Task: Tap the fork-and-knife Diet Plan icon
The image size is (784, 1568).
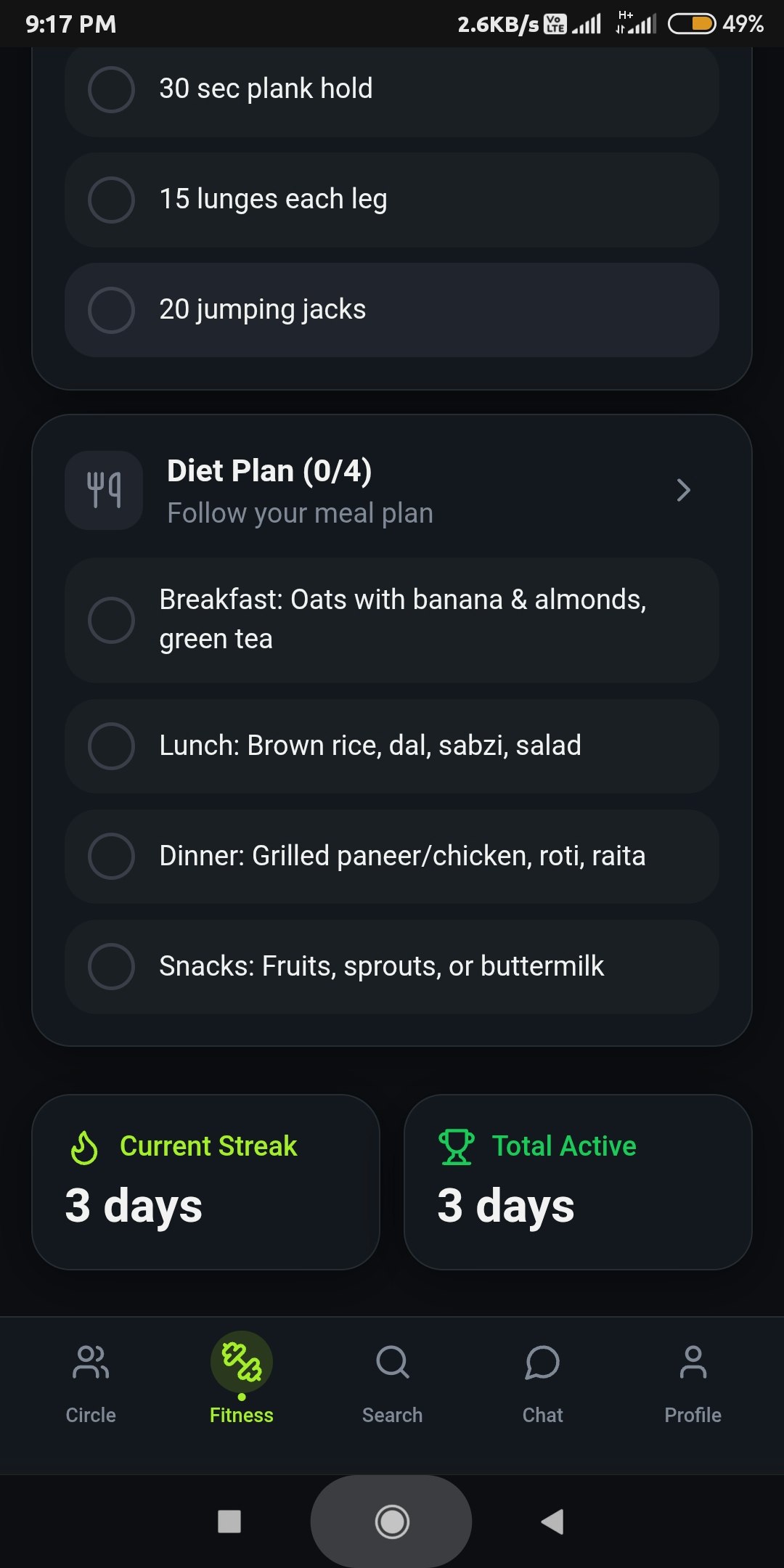Action: coord(104,490)
